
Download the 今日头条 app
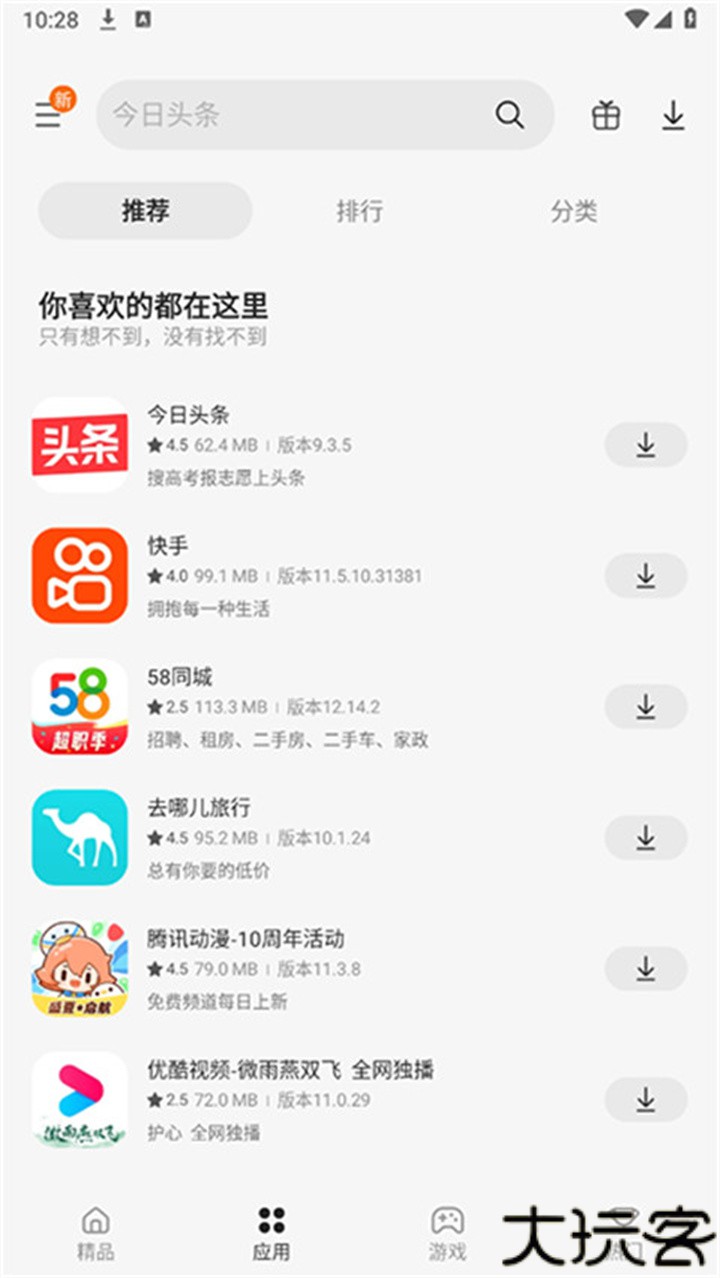coord(645,445)
